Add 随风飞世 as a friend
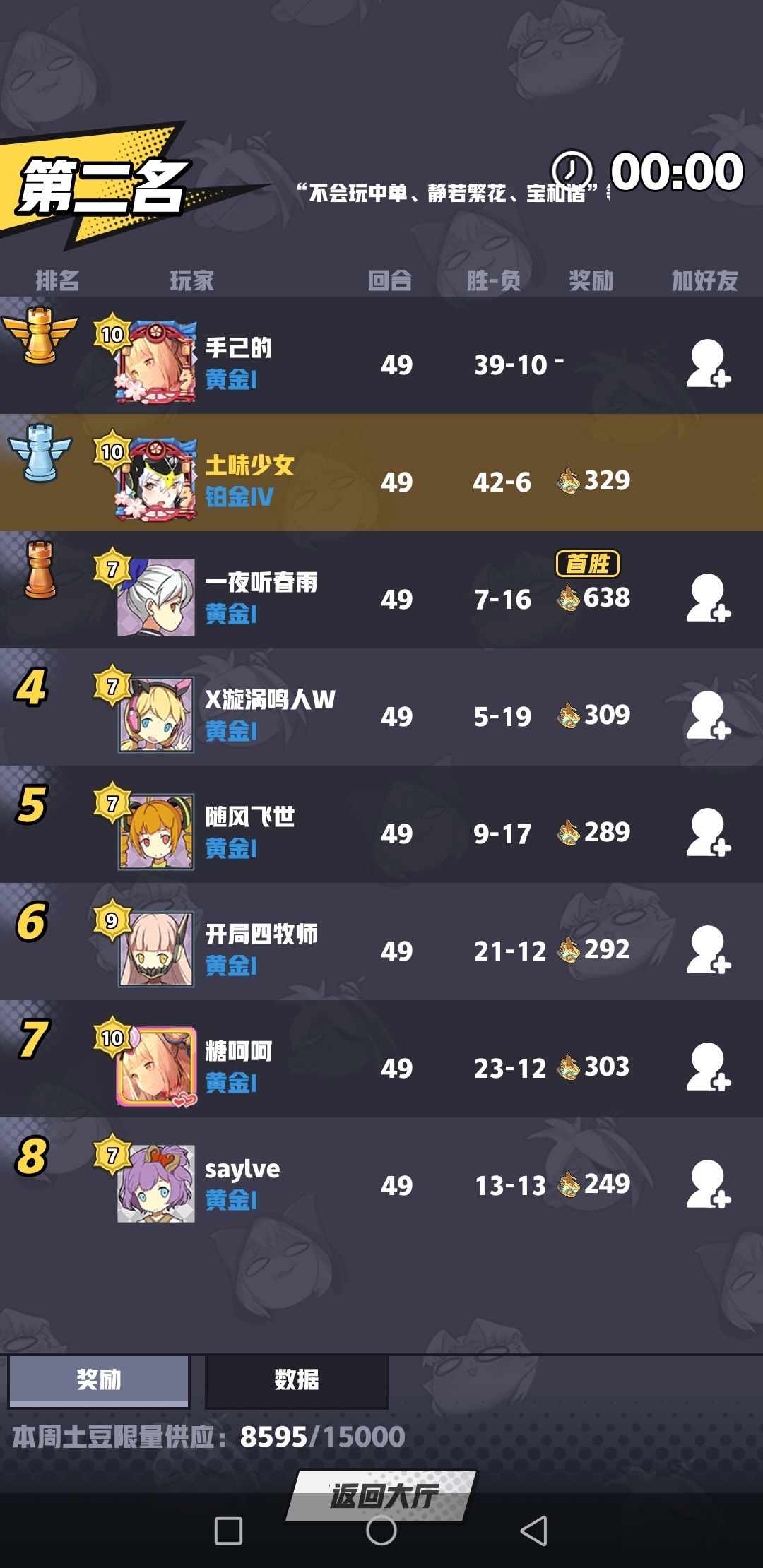763x1568 pixels. pyautogui.click(x=709, y=833)
